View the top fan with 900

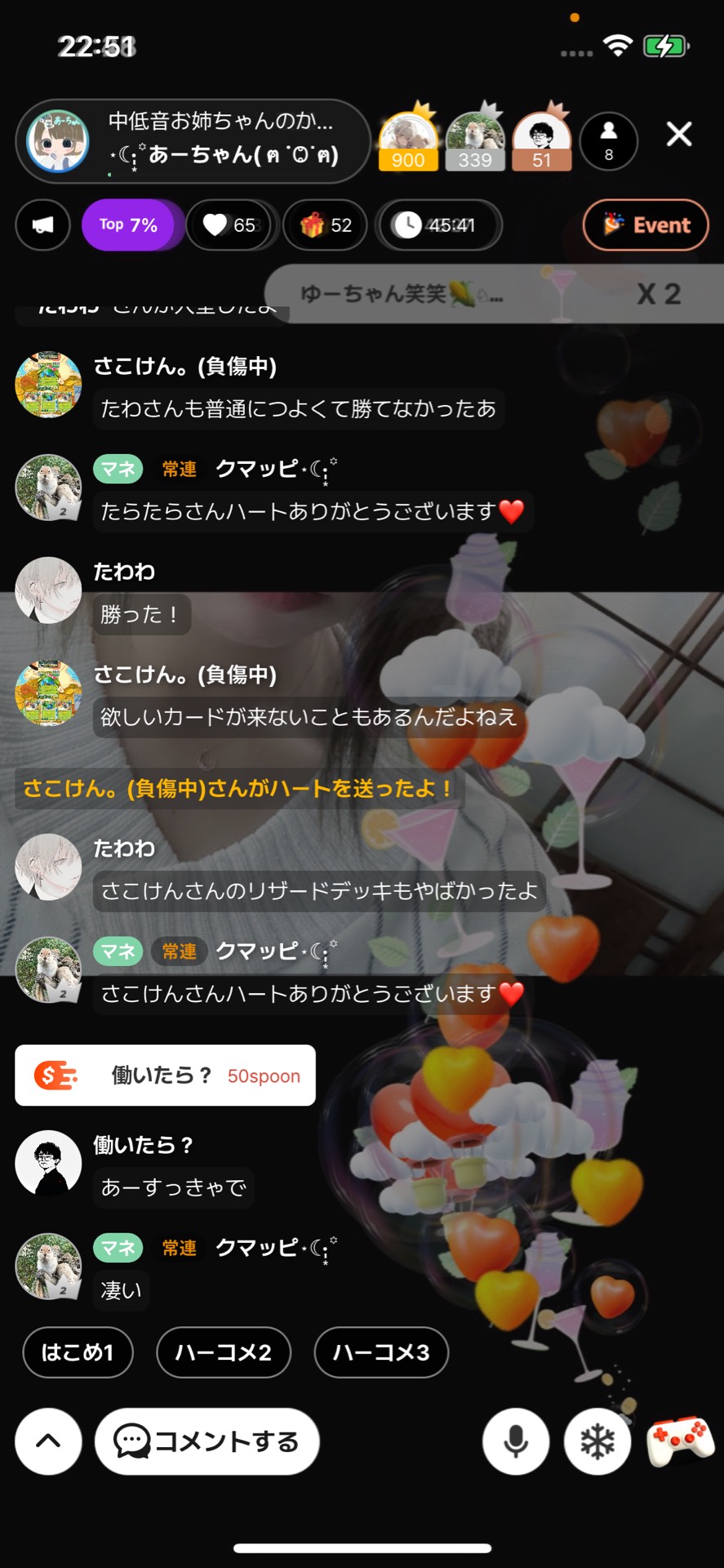pos(408,139)
